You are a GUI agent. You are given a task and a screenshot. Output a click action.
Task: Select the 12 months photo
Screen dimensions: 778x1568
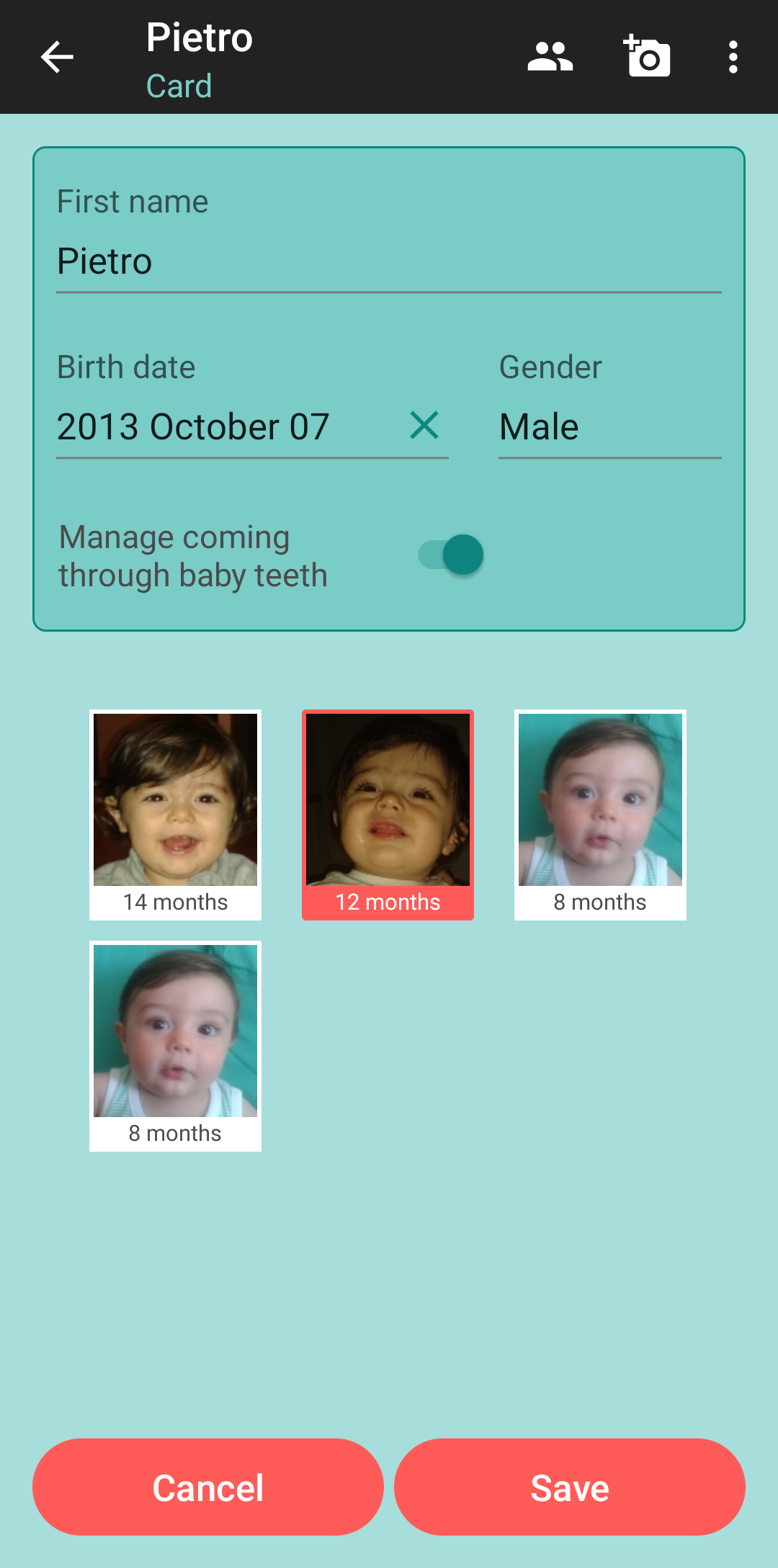pyautogui.click(x=388, y=814)
